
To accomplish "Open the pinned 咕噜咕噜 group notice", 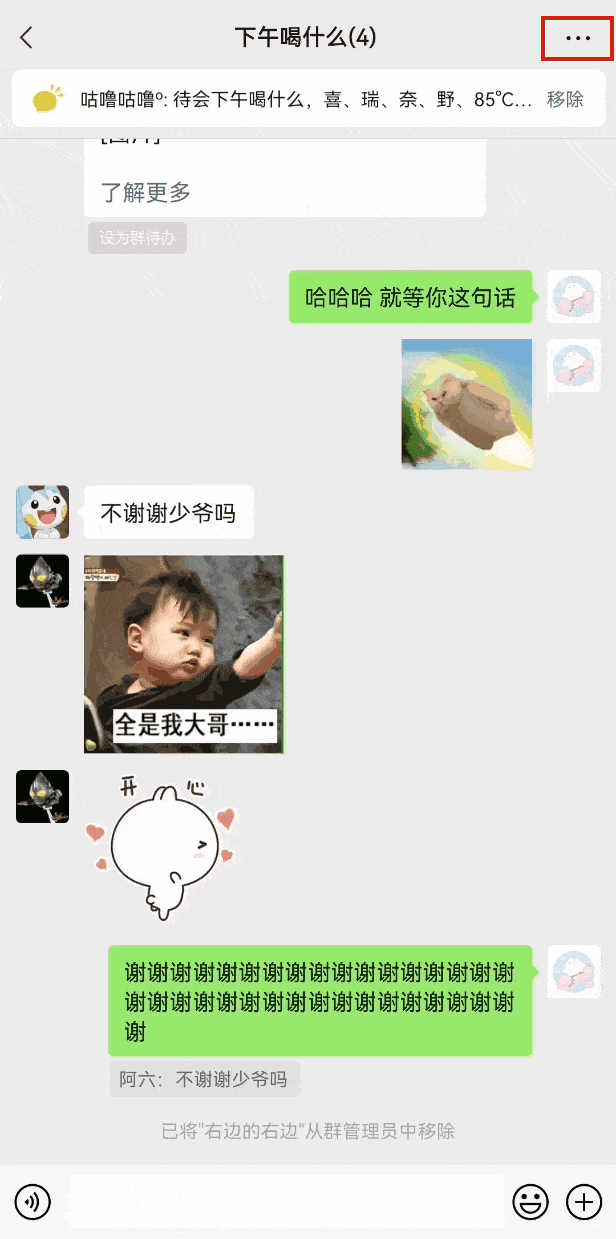I will coord(289,99).
